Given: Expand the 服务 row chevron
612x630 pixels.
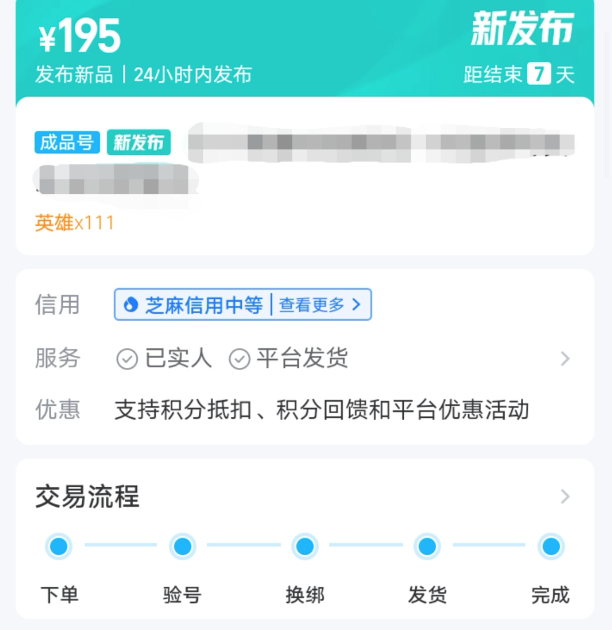Looking at the screenshot, I should tap(565, 358).
